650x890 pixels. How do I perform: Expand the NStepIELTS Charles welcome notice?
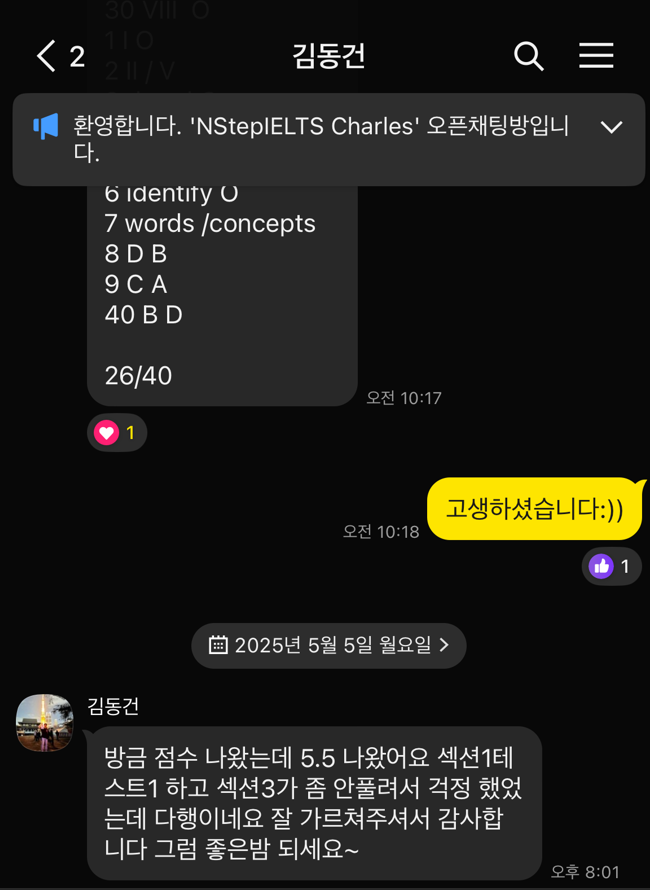611,127
